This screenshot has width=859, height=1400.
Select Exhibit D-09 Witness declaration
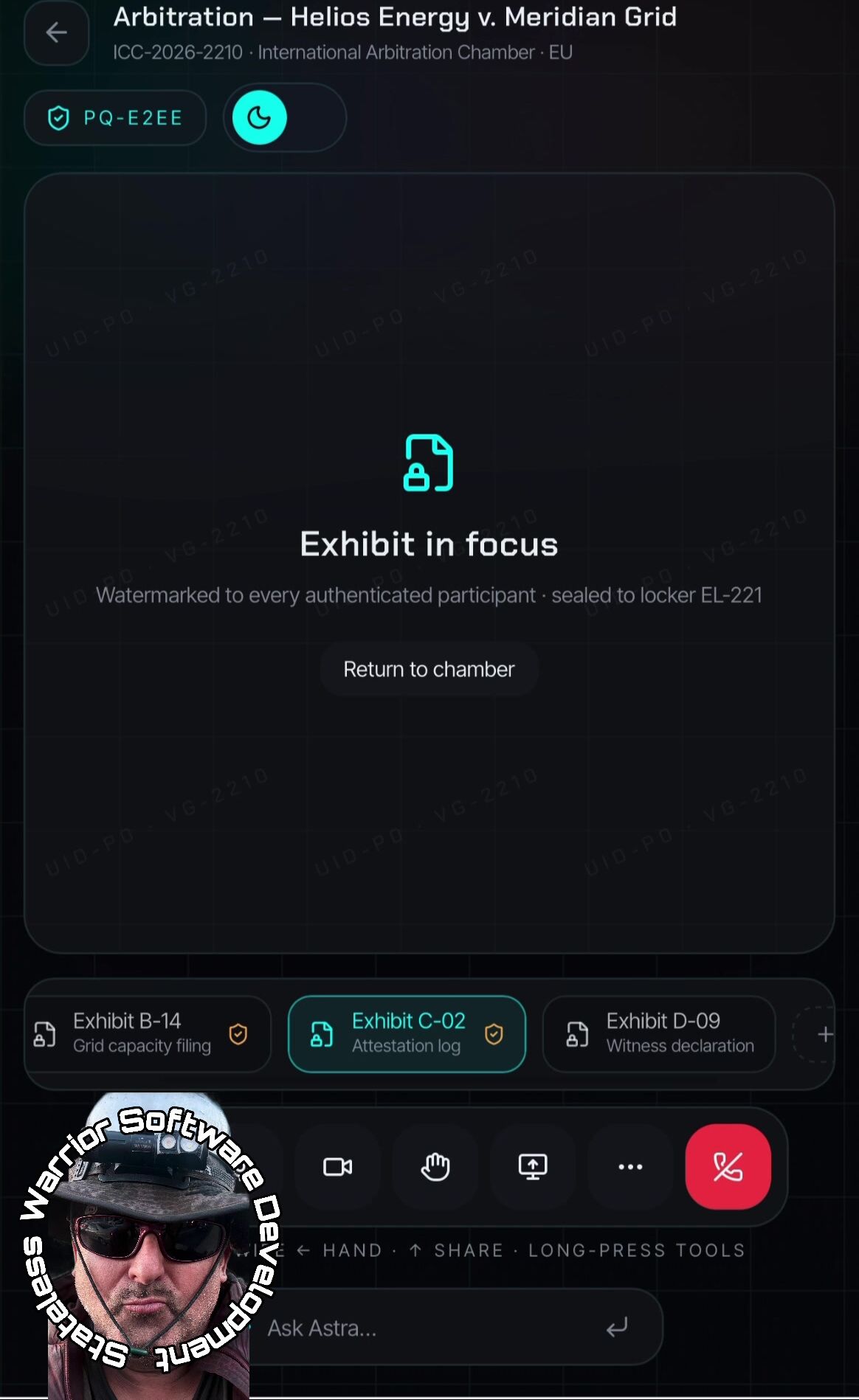658,1033
